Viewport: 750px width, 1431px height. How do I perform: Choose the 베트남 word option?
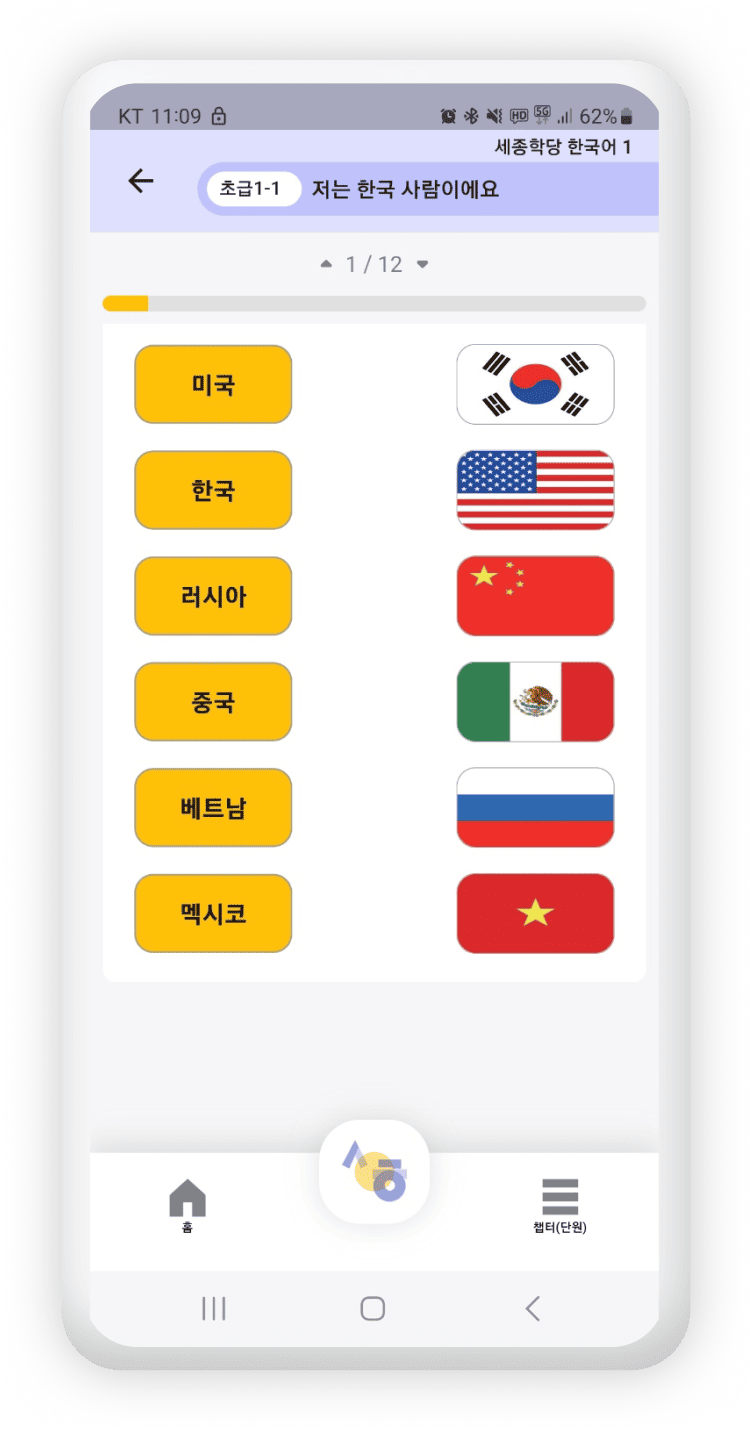tap(213, 807)
